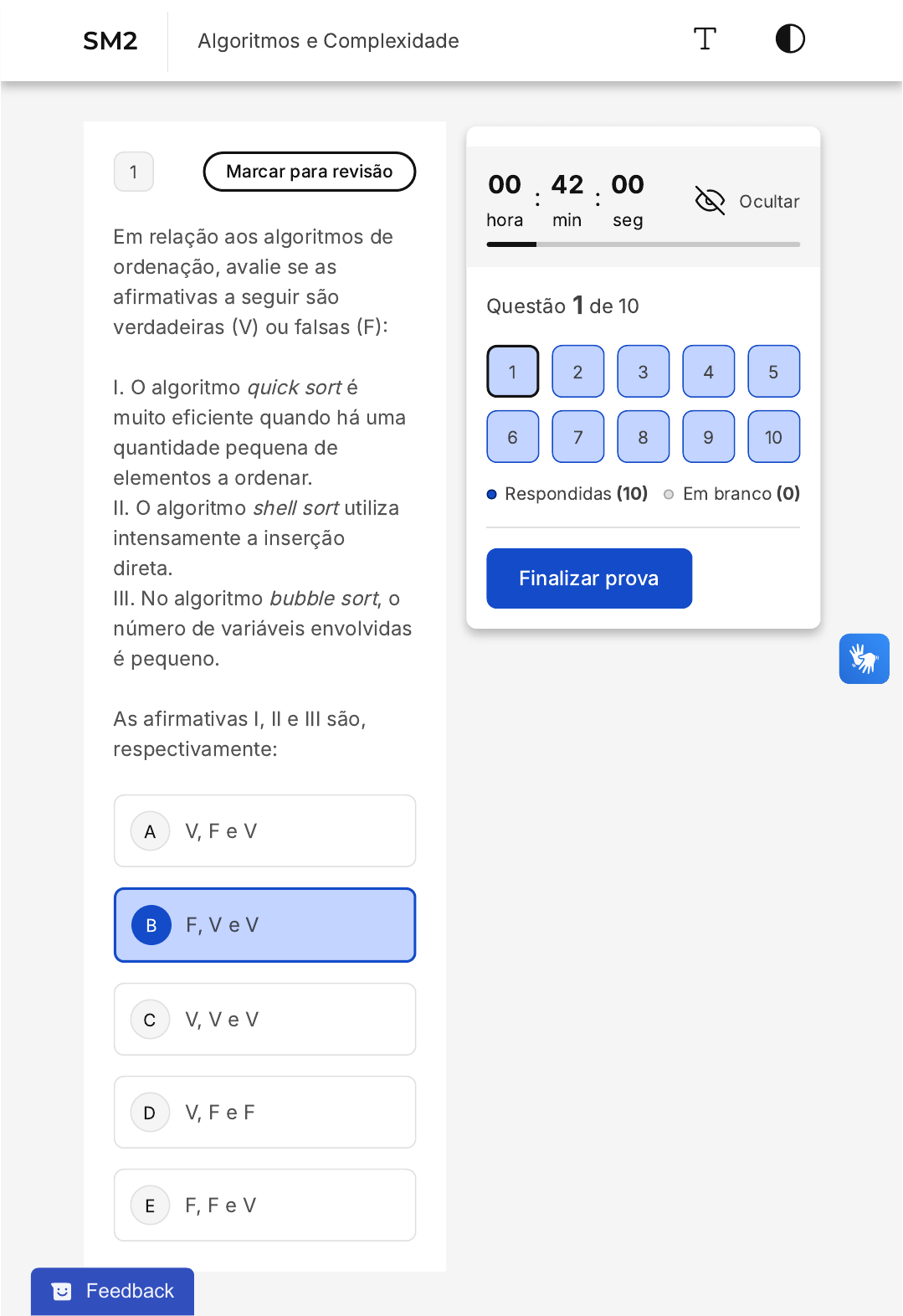The width and height of the screenshot is (903, 1316).
Task: Select answer D: V, F e F
Action: [x=265, y=1113]
